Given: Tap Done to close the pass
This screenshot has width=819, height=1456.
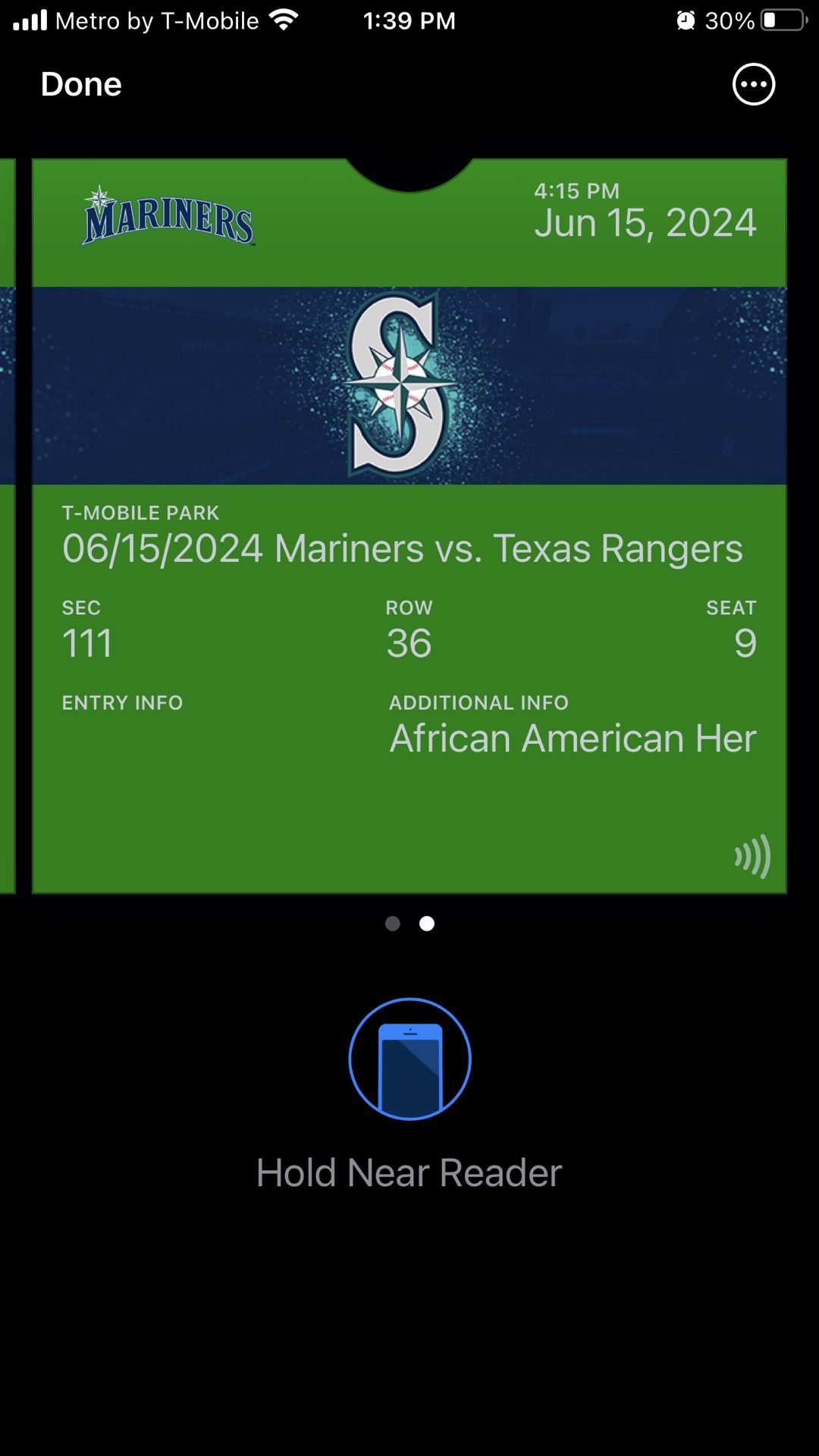Looking at the screenshot, I should click(x=81, y=84).
